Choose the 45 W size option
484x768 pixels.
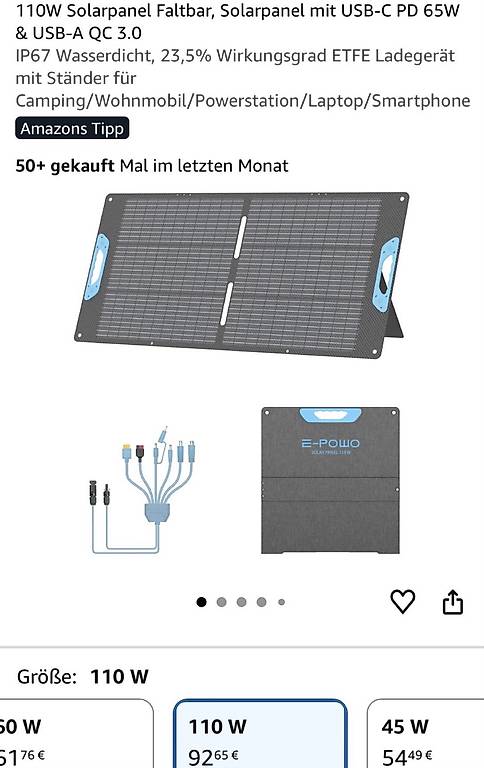click(425, 734)
